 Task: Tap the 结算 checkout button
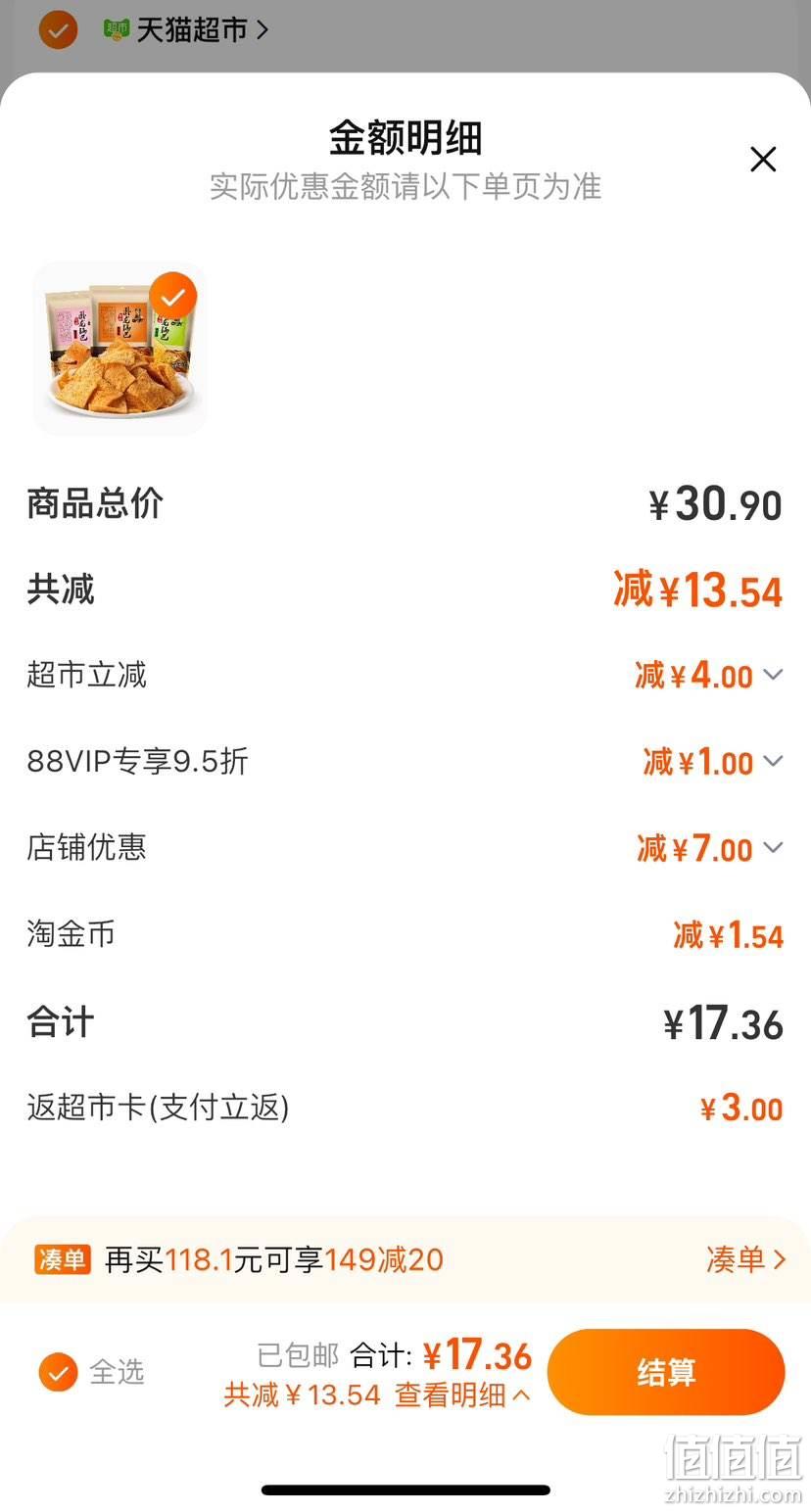coord(666,1372)
